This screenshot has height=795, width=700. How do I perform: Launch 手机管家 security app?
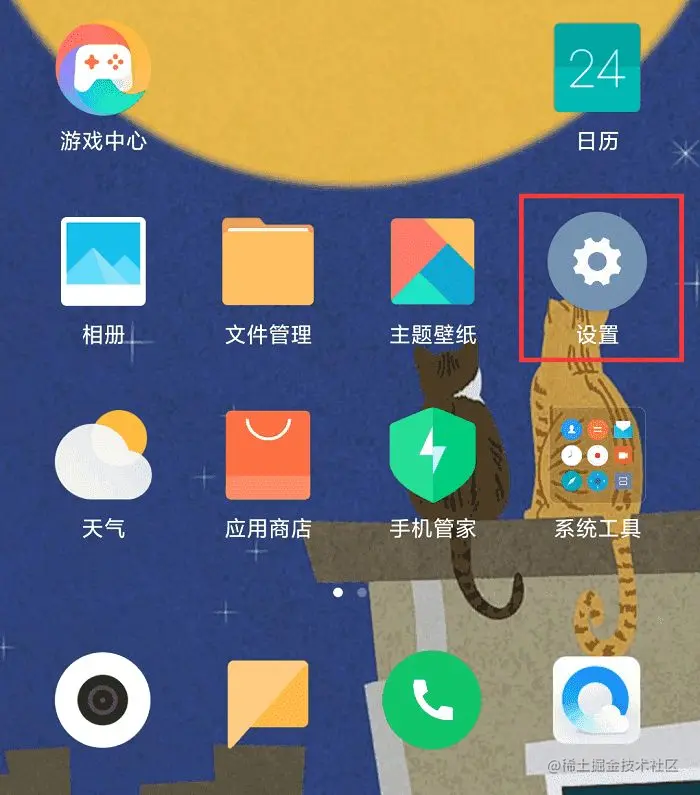pyautogui.click(x=432, y=456)
